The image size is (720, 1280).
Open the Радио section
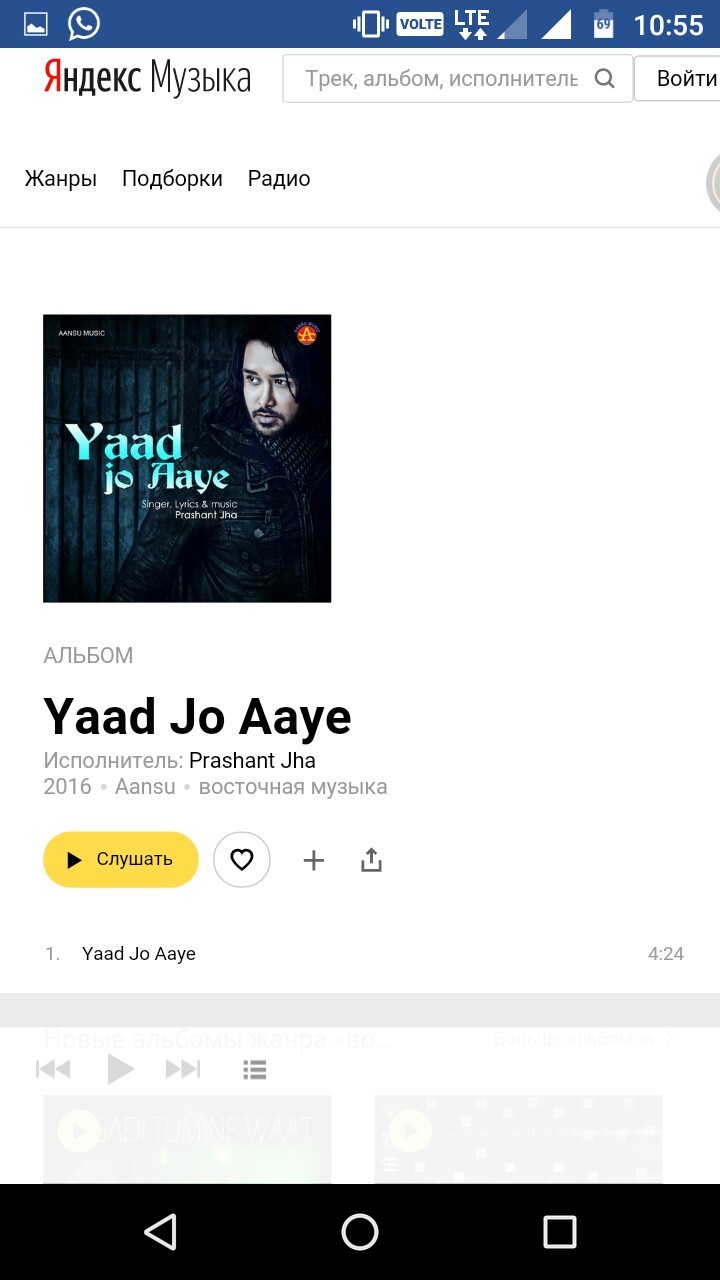[x=279, y=179]
